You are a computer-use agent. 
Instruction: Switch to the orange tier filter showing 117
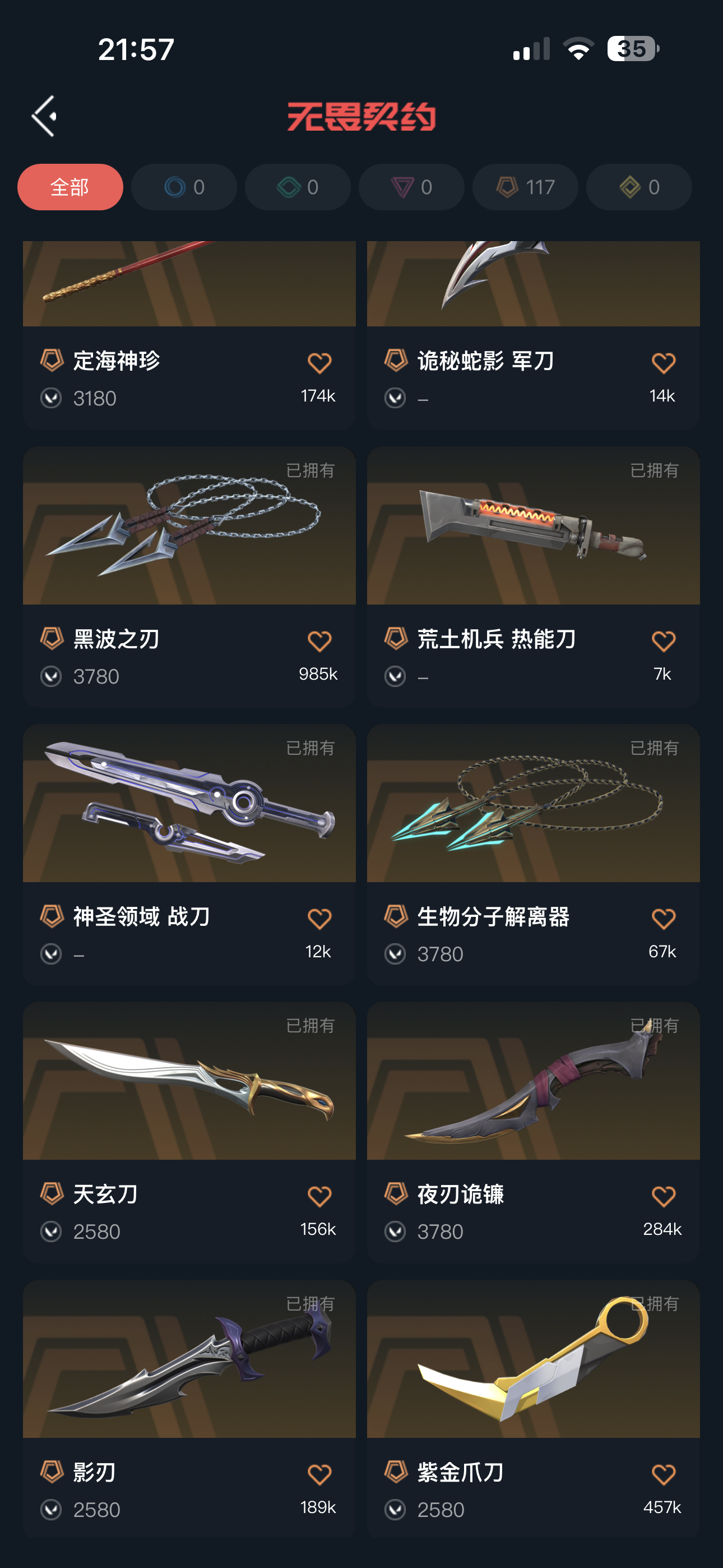coord(525,187)
